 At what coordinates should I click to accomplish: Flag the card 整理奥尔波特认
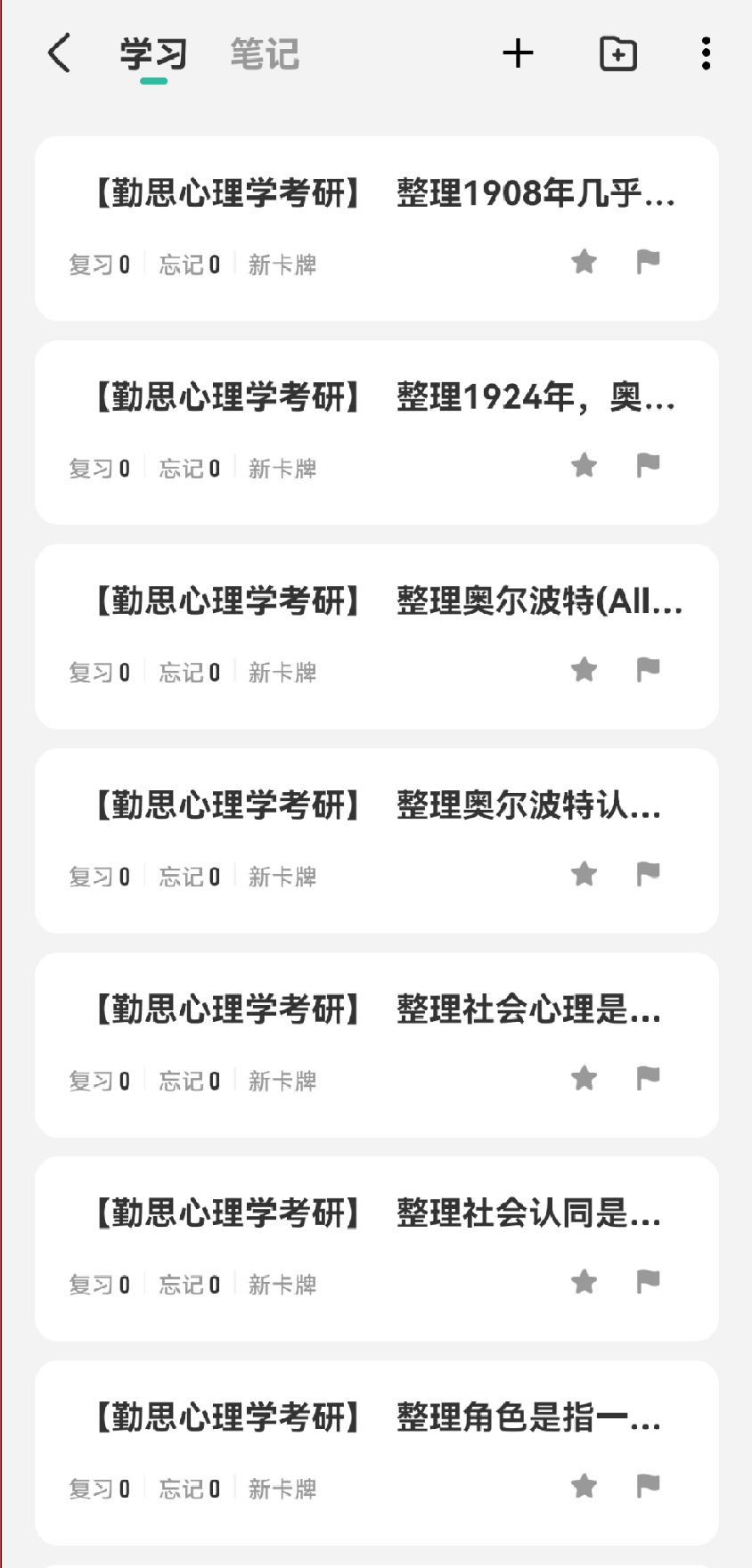[x=648, y=873]
